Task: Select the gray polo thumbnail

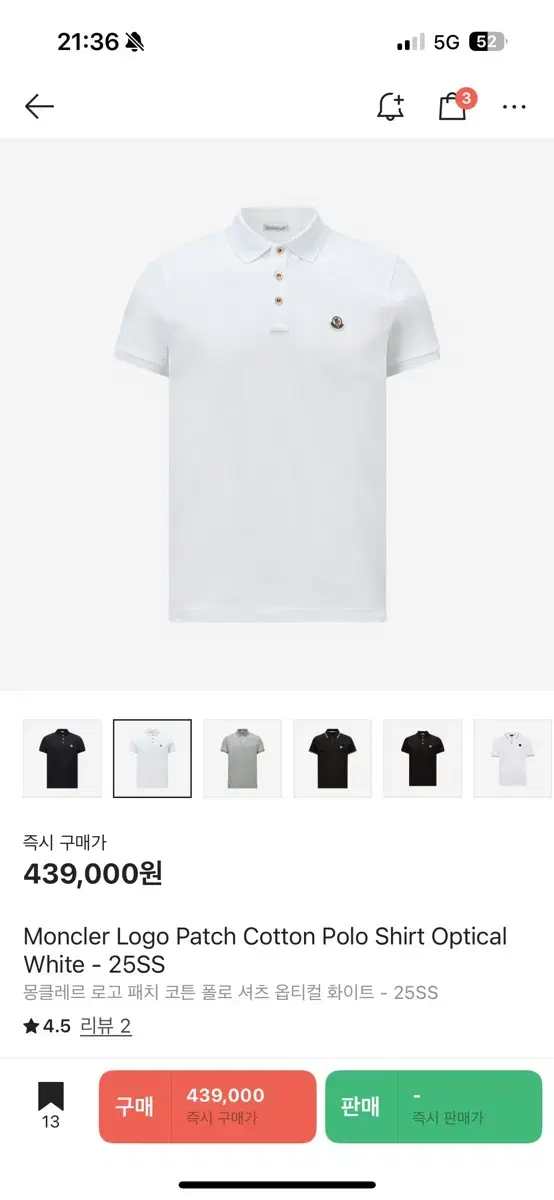Action: tap(242, 758)
